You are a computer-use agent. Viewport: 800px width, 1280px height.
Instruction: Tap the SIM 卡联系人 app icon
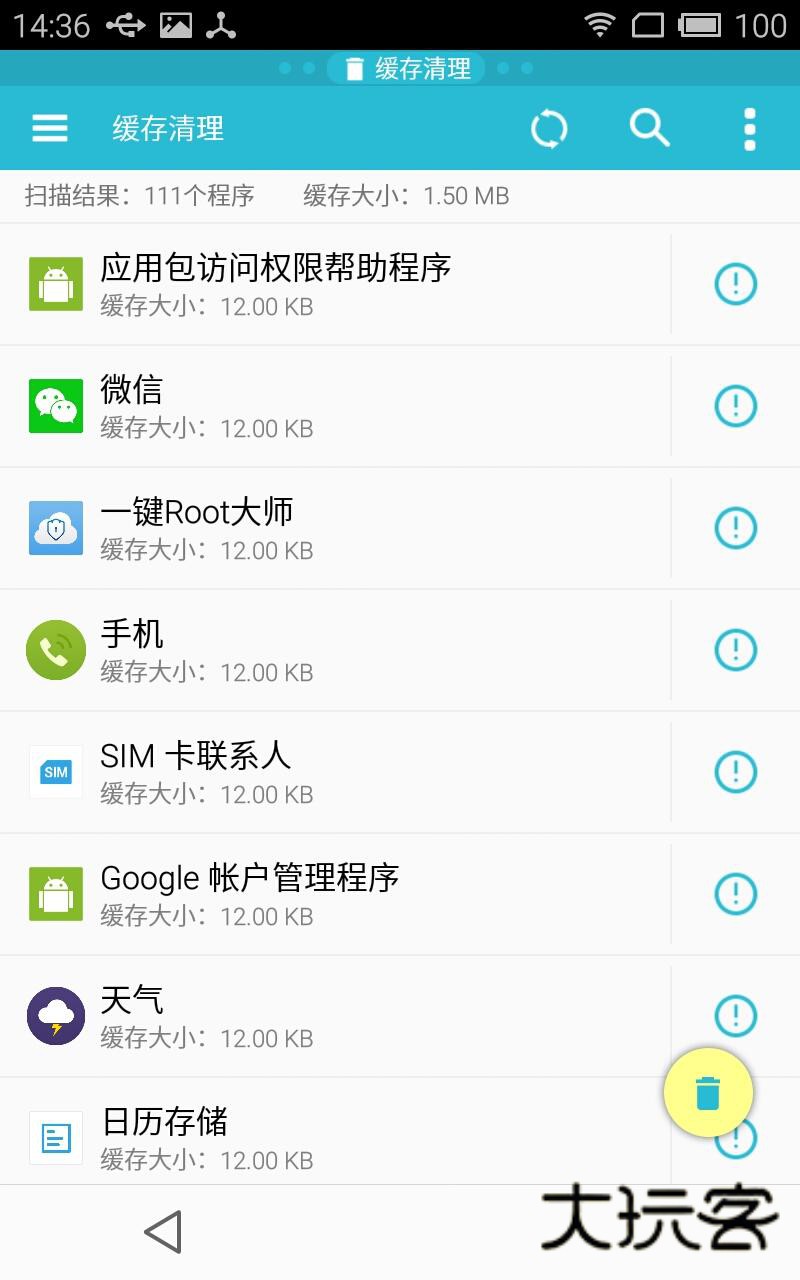(x=55, y=772)
